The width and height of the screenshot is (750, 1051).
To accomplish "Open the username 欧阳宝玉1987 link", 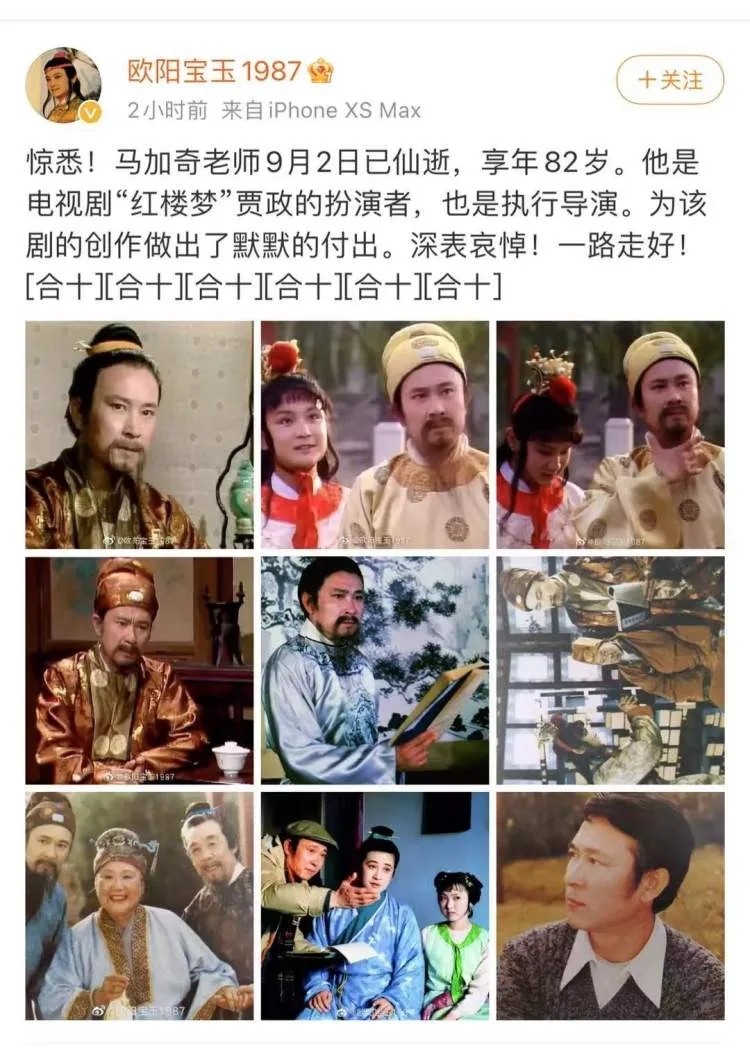I will [x=214, y=70].
